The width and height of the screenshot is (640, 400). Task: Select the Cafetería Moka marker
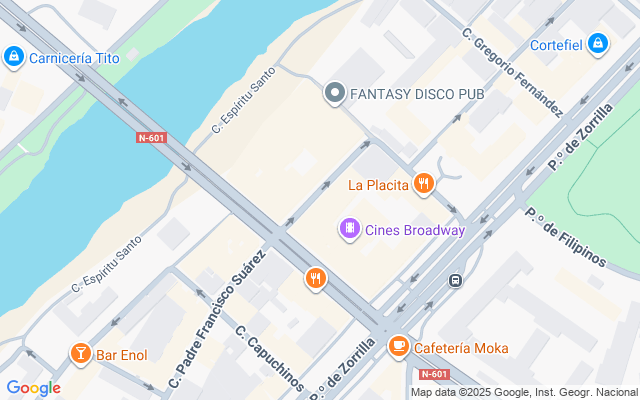click(x=399, y=347)
